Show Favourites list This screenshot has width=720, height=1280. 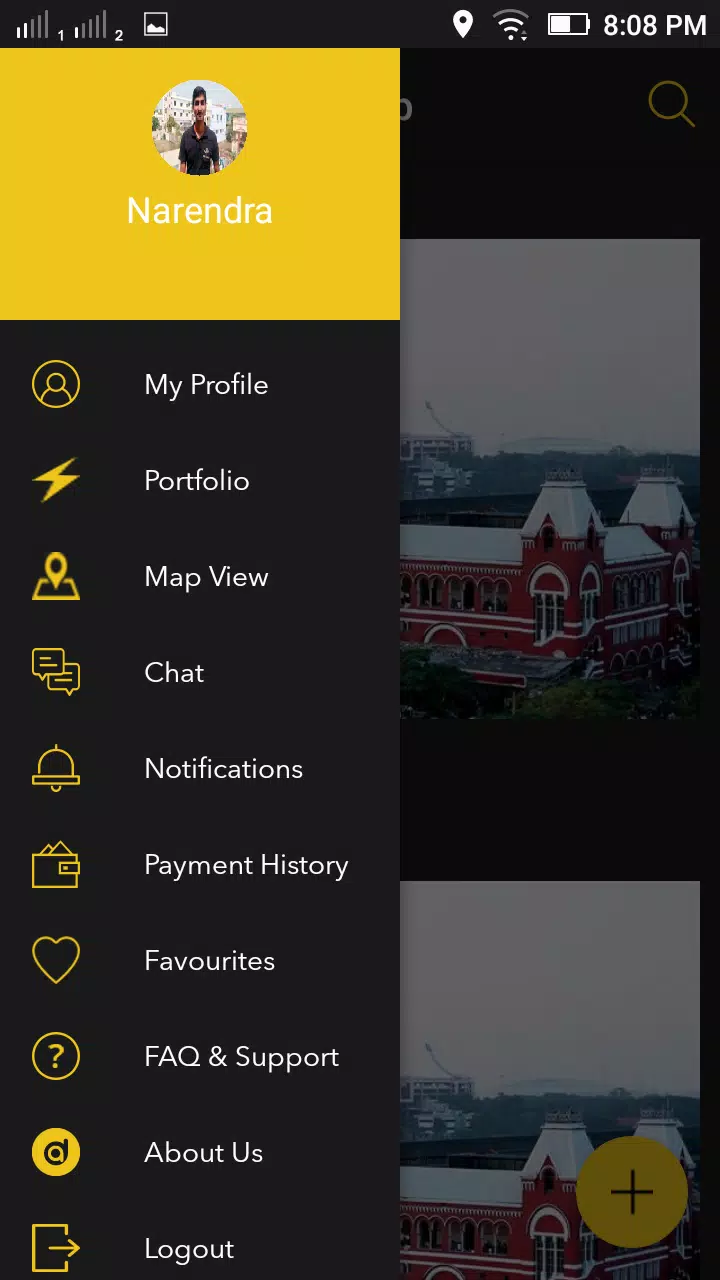[200, 960]
